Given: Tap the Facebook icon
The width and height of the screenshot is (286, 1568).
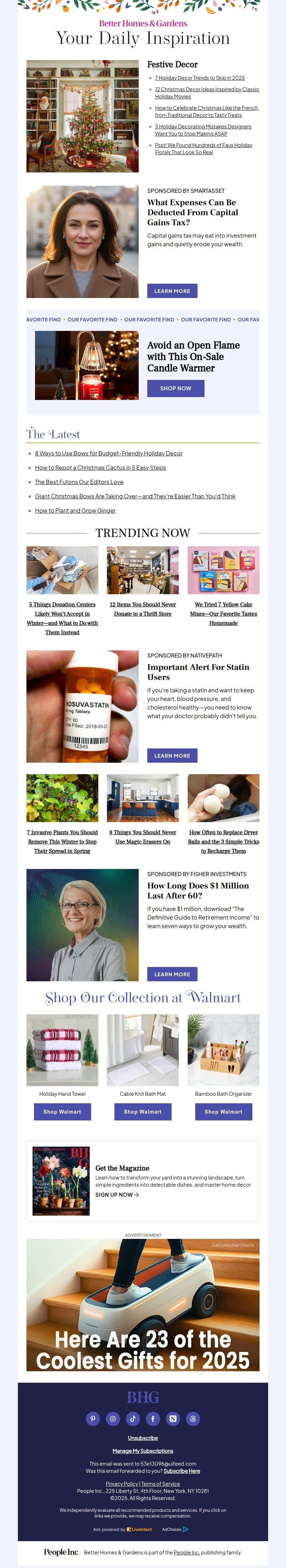Looking at the screenshot, I should click(153, 1418).
